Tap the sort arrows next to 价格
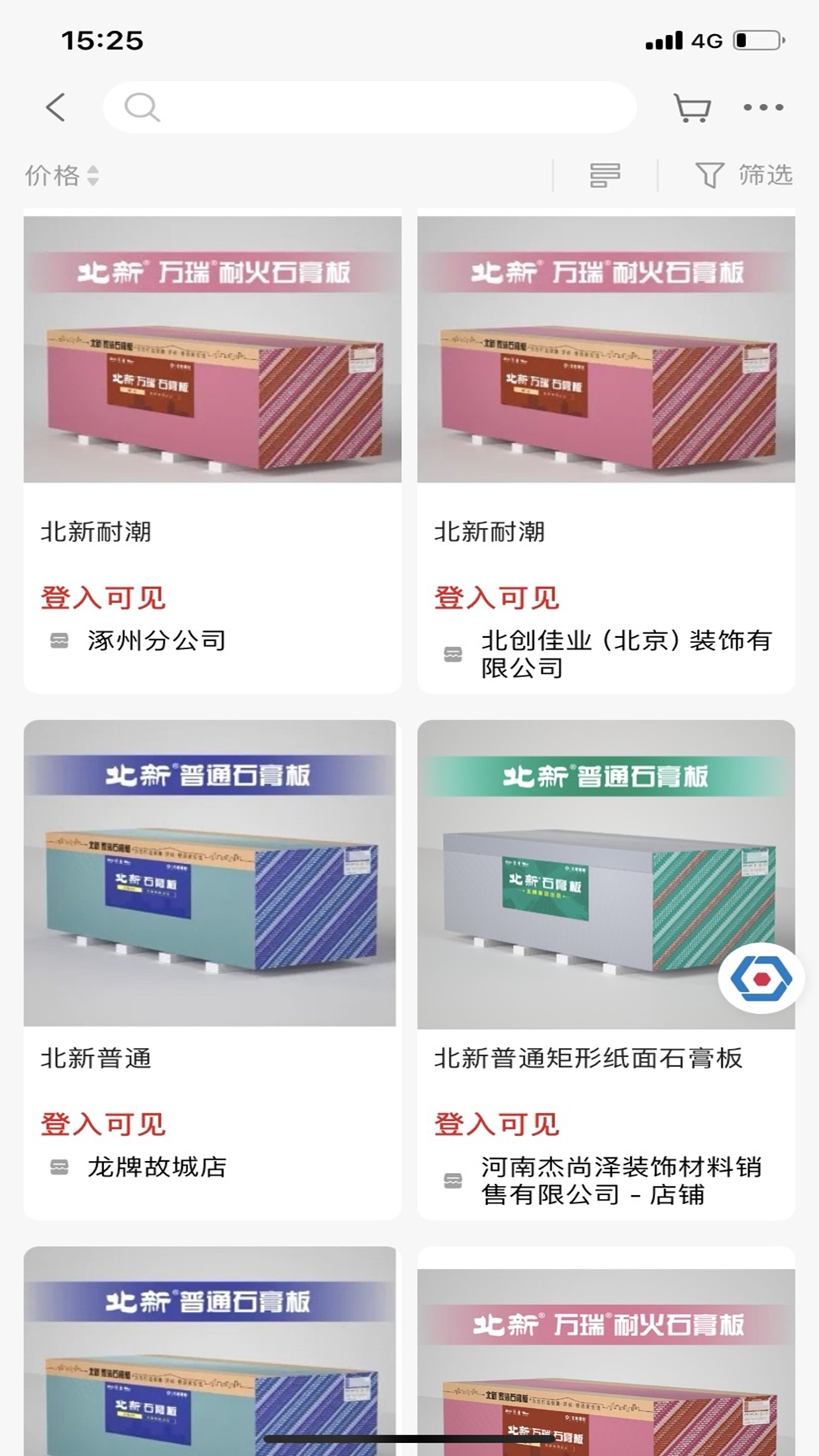The width and height of the screenshot is (819, 1456). [95, 175]
